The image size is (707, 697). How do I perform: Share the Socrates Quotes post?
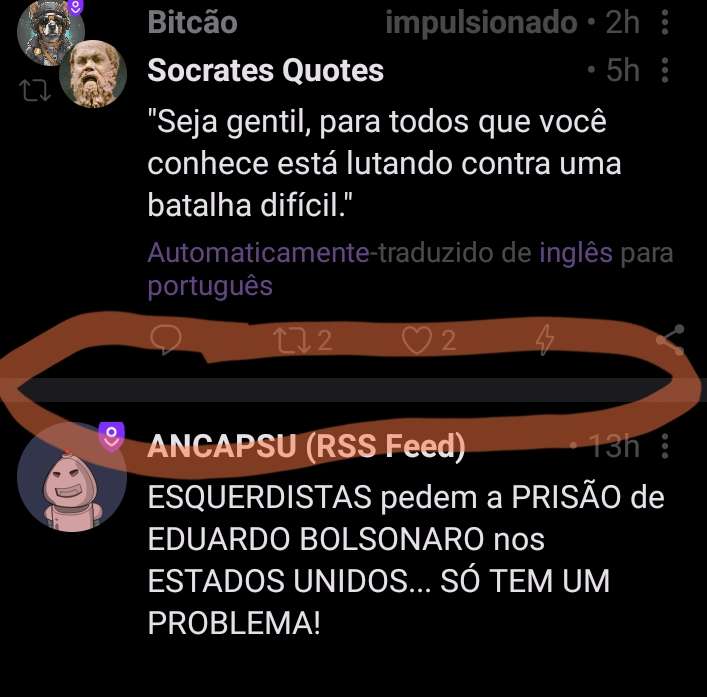pyautogui.click(x=669, y=342)
